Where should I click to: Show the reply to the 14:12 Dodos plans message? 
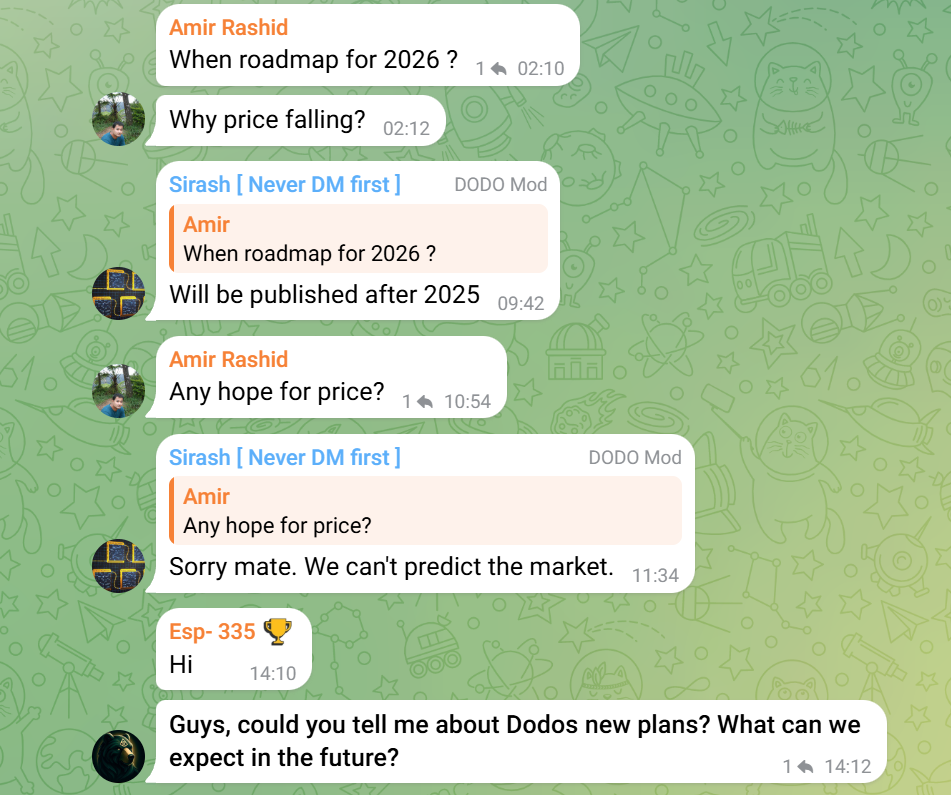click(x=798, y=767)
